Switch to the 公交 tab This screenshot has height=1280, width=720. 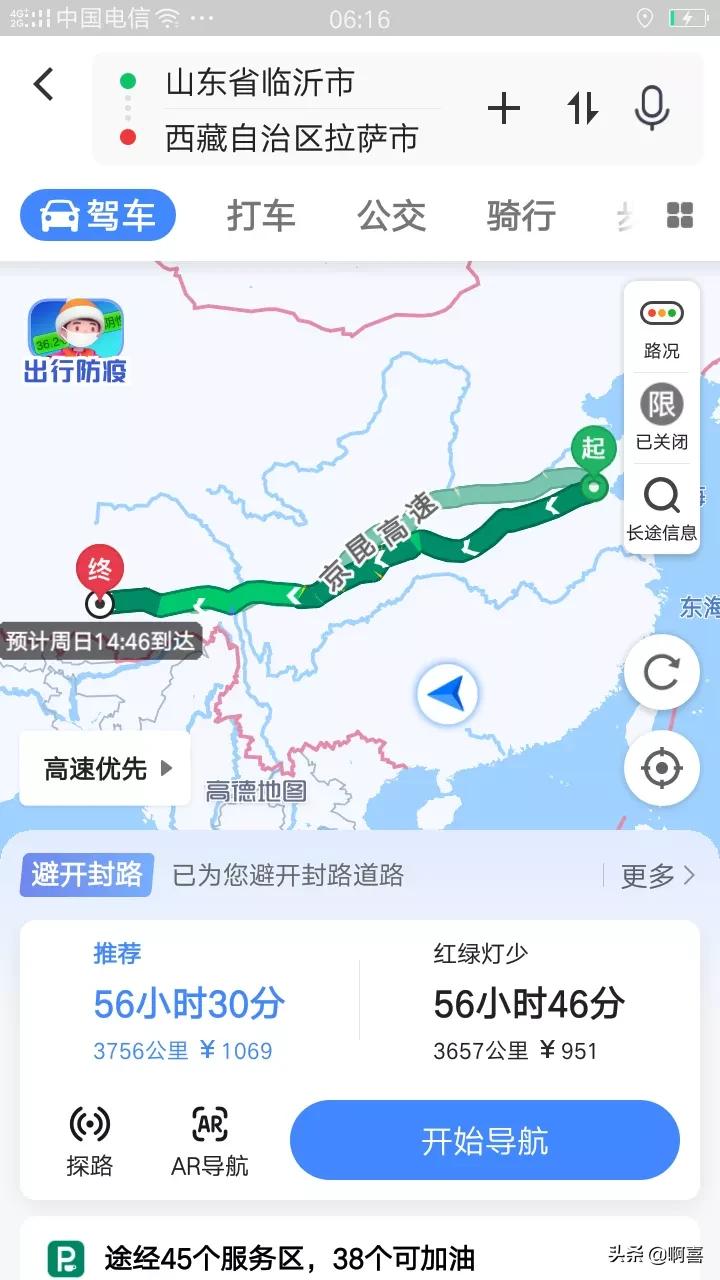coord(391,215)
